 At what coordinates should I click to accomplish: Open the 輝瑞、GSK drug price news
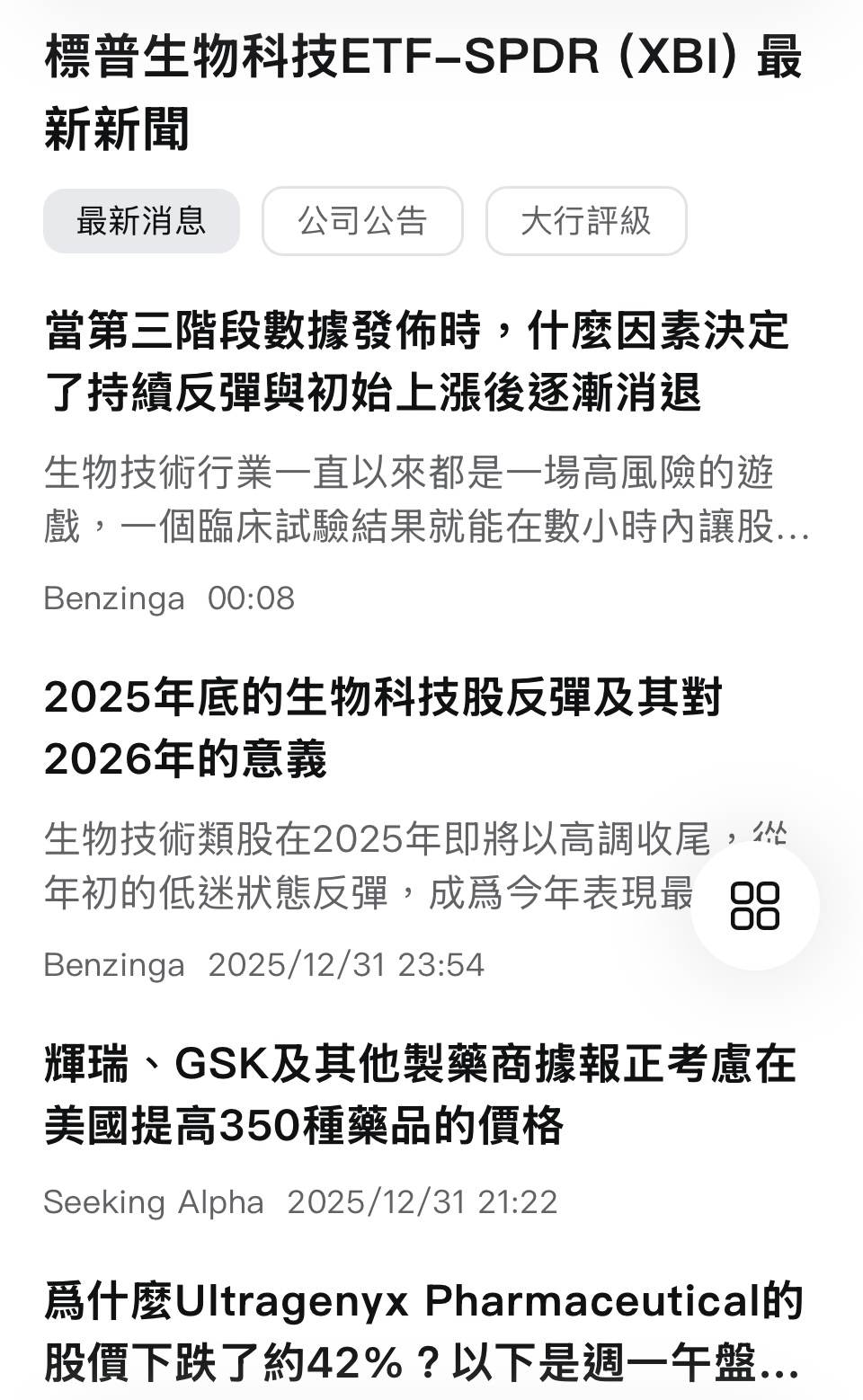(420, 1094)
